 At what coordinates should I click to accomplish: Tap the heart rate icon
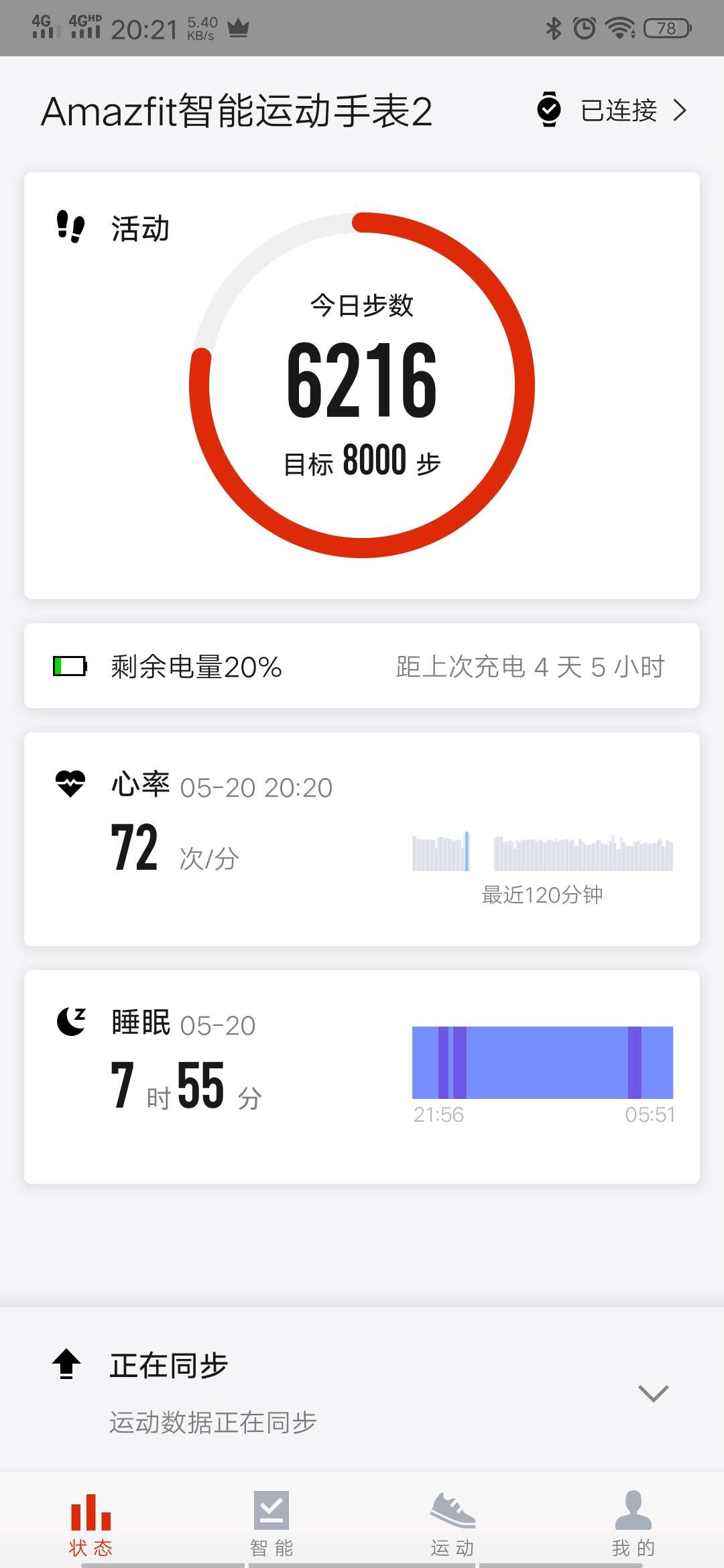(71, 784)
